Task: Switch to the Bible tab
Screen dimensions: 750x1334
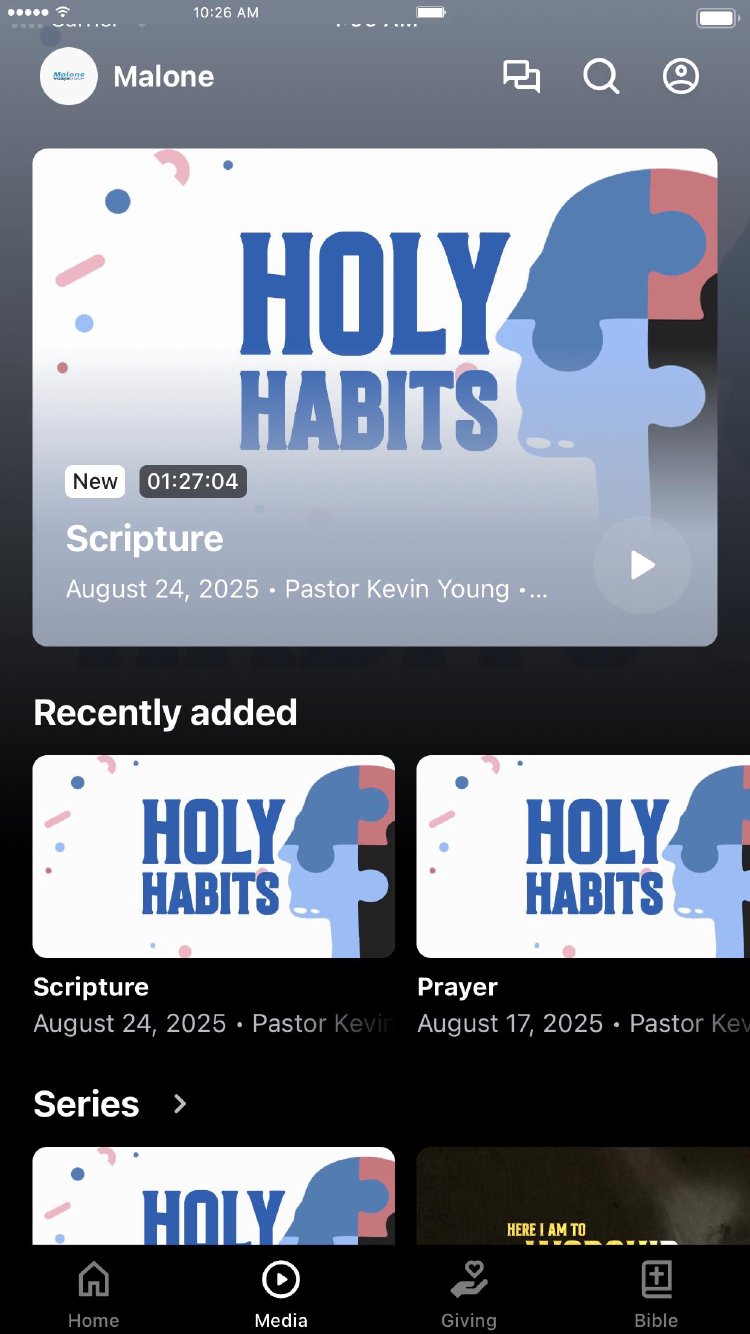Action: pos(656,1294)
